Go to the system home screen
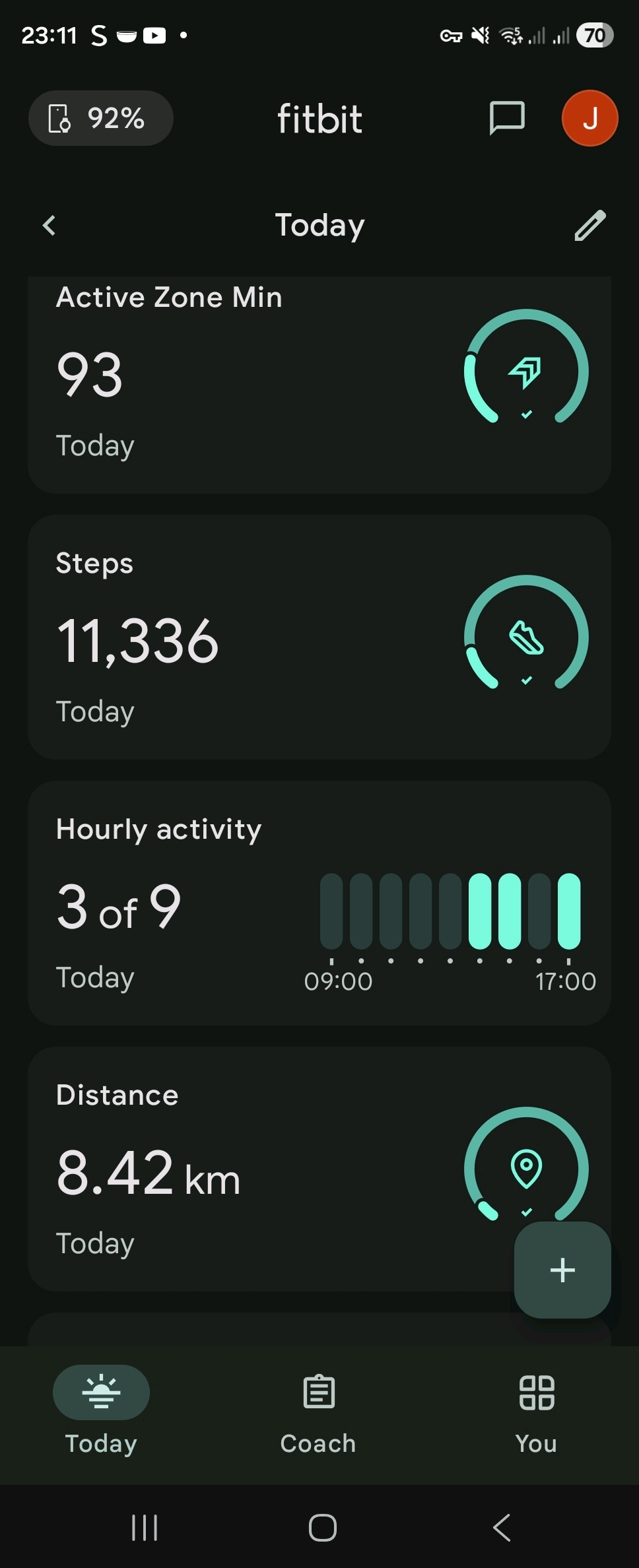Viewport: 639px width, 1568px height. coord(322,1528)
